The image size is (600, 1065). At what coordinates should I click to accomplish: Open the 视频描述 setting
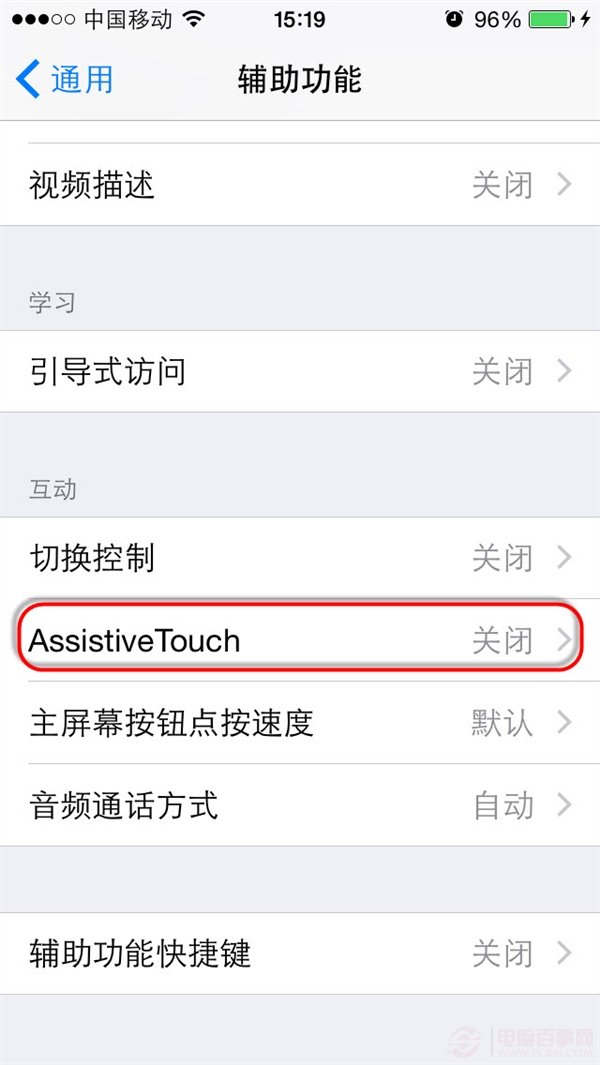click(x=300, y=185)
